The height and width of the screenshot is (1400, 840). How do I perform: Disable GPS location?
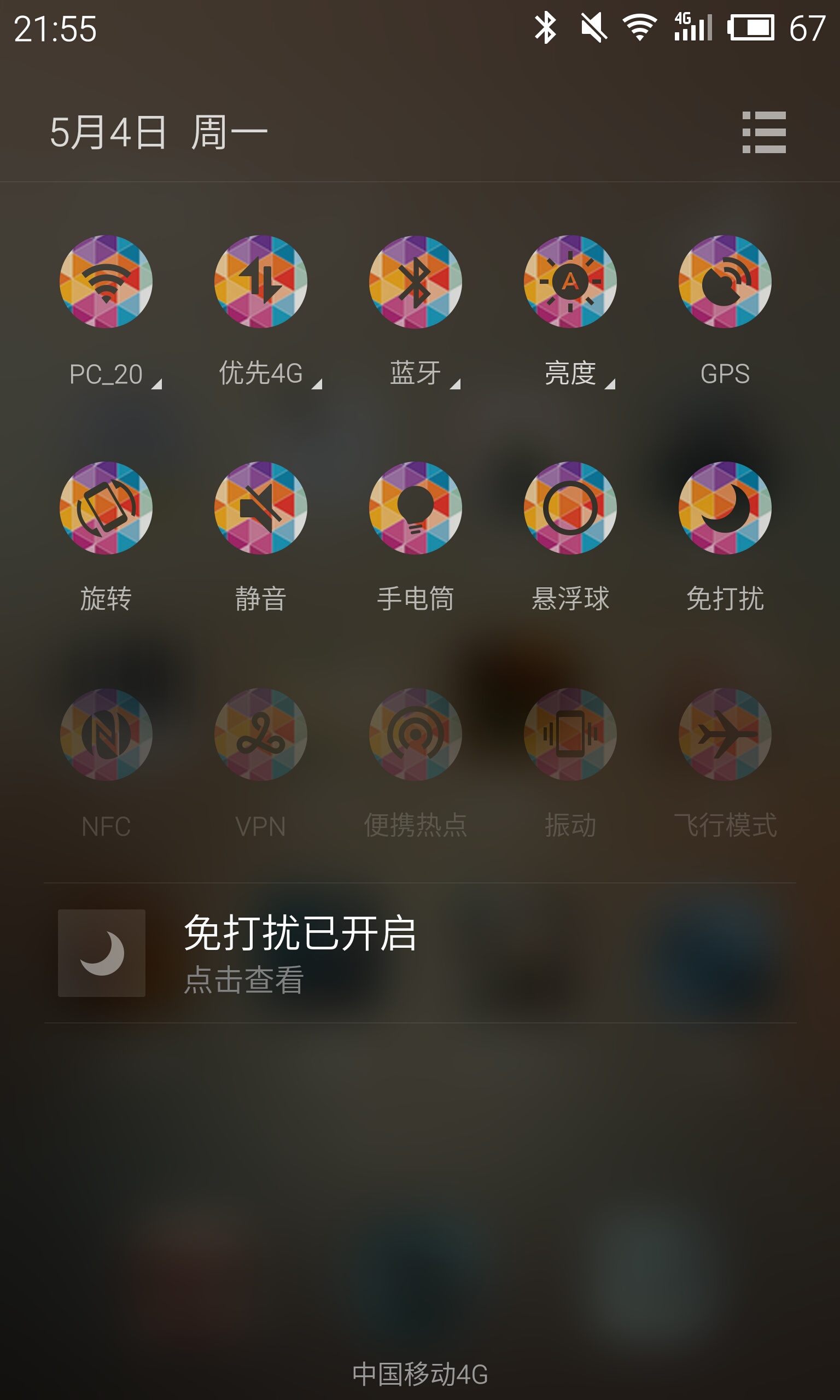(x=725, y=281)
